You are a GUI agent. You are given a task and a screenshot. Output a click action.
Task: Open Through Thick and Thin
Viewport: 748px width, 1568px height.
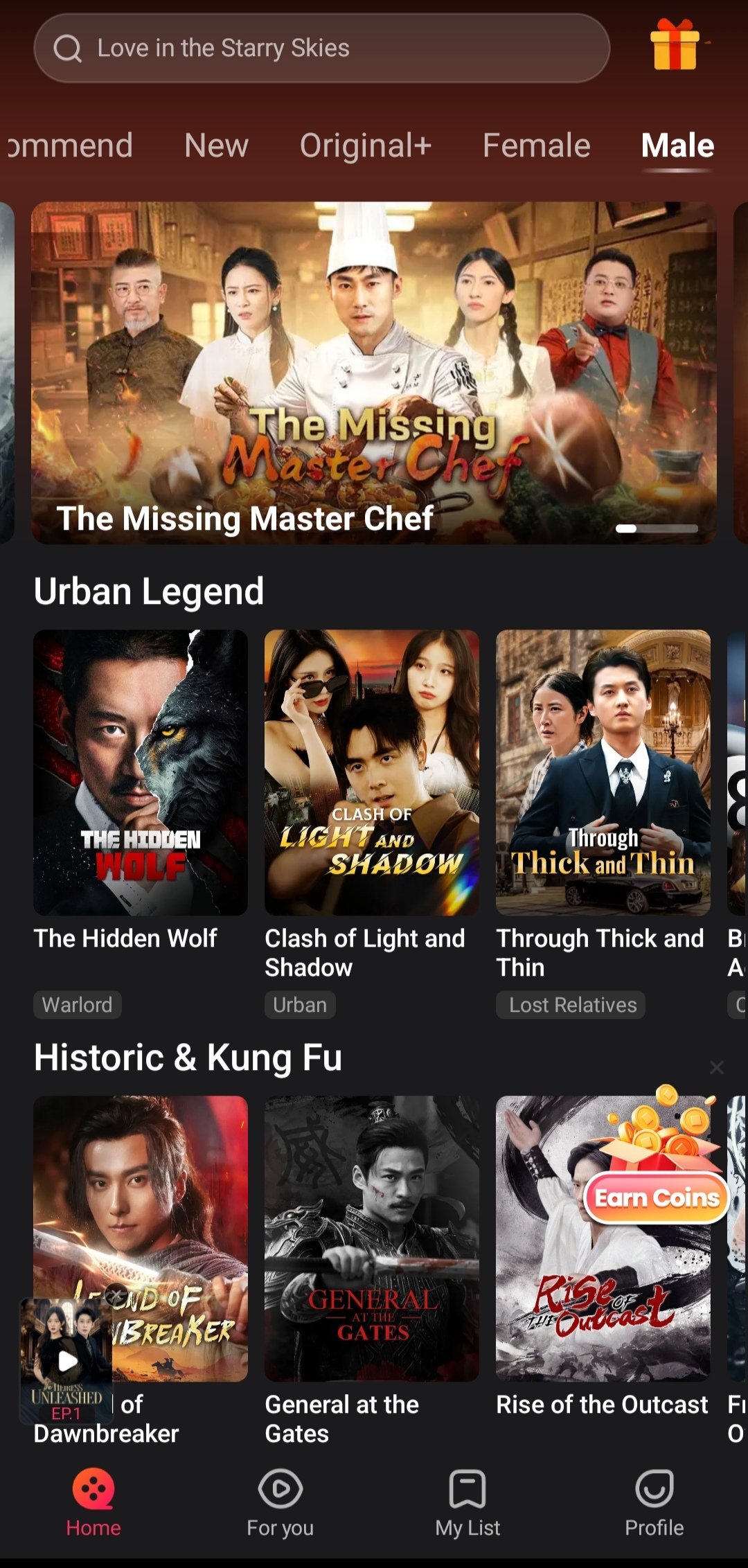coord(603,772)
